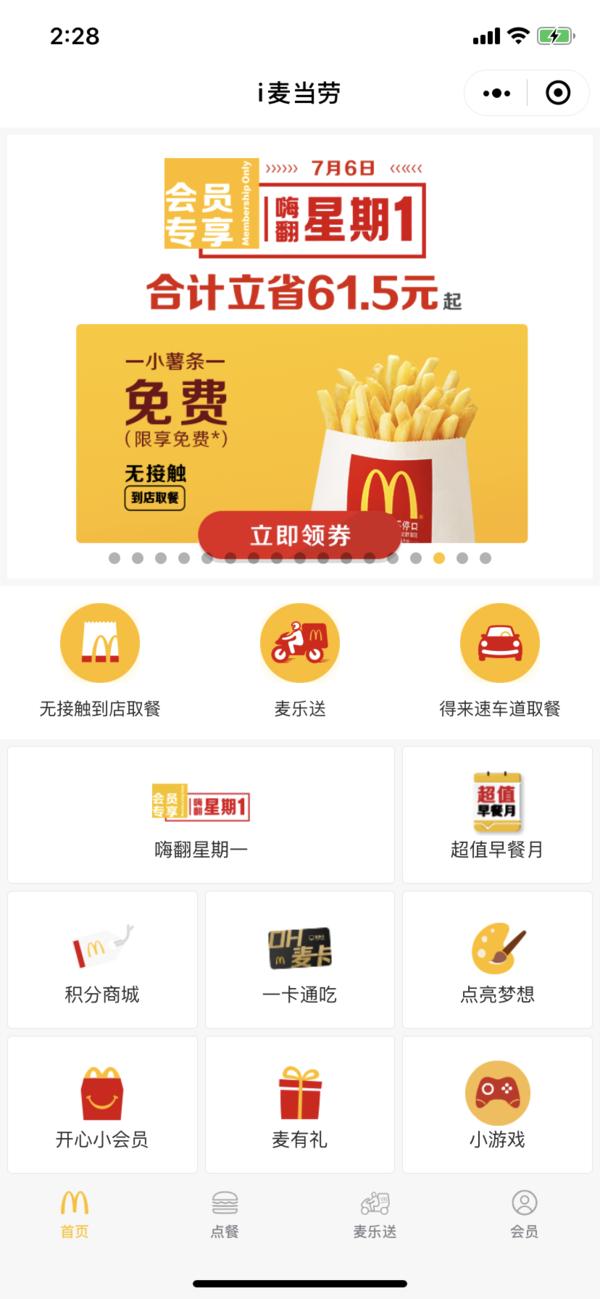Open the mini program more options menu
This screenshot has height=1299, width=600.
click(496, 93)
